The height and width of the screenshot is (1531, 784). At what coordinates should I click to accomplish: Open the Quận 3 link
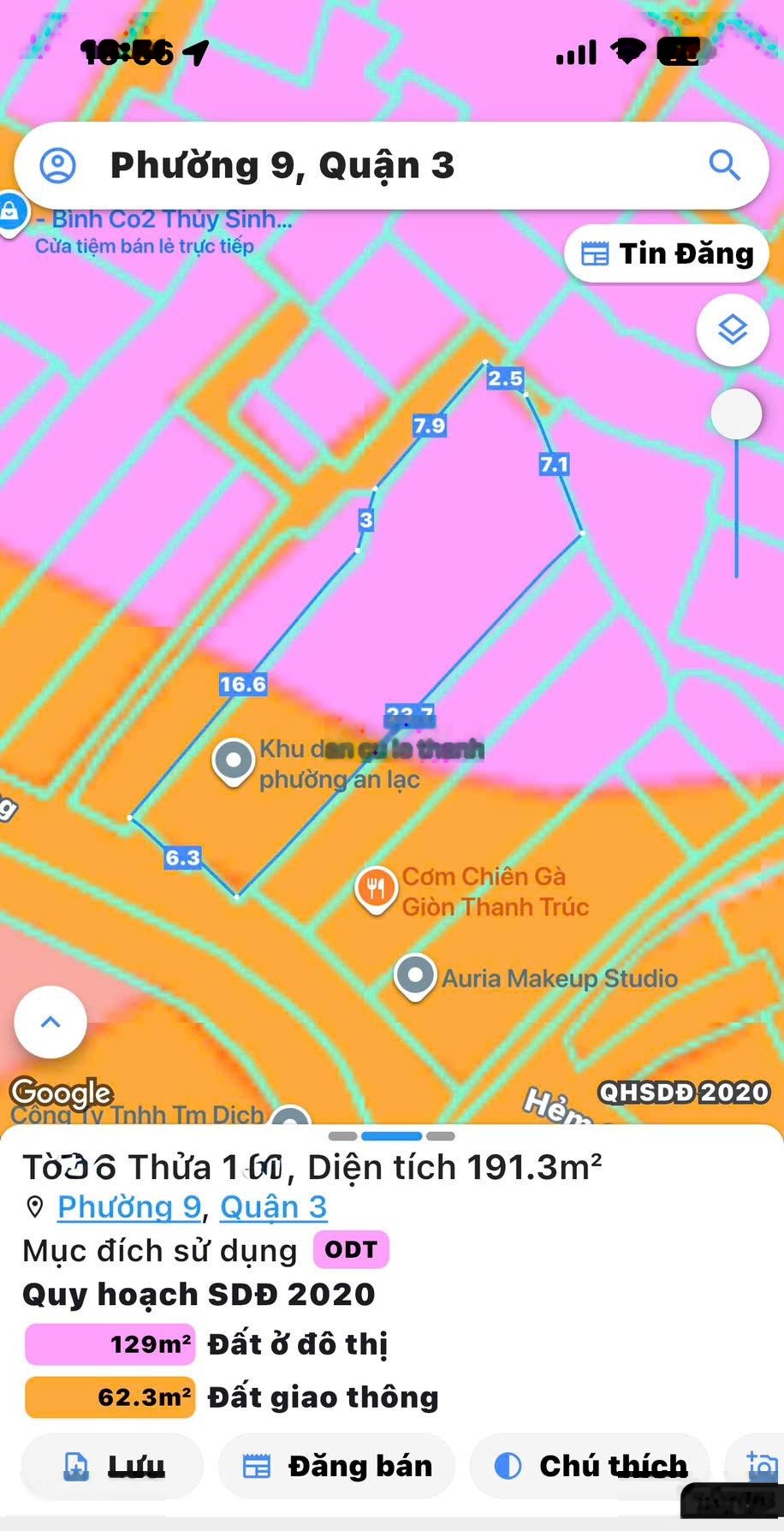(273, 1207)
